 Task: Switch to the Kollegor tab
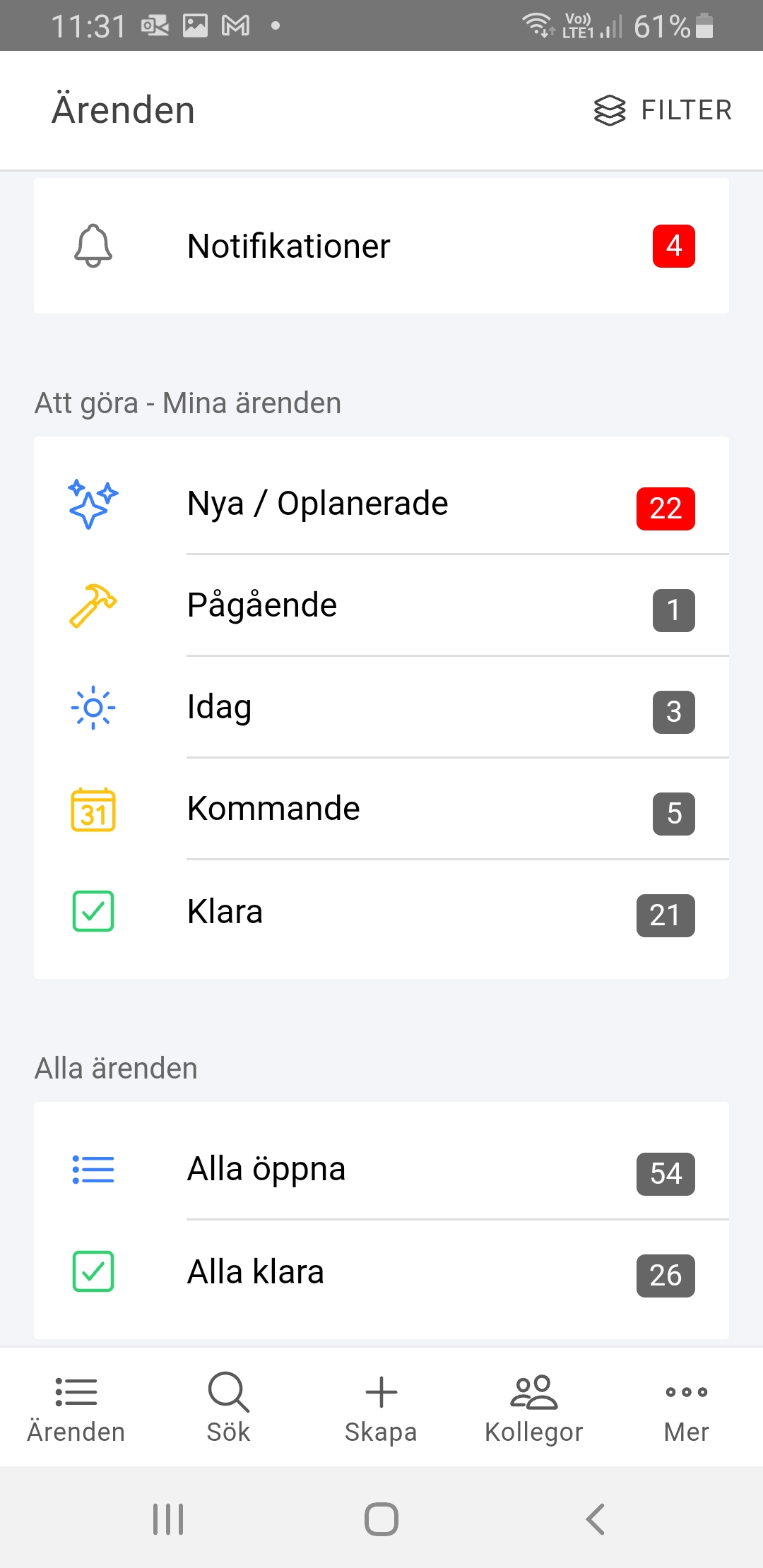coord(534,1407)
